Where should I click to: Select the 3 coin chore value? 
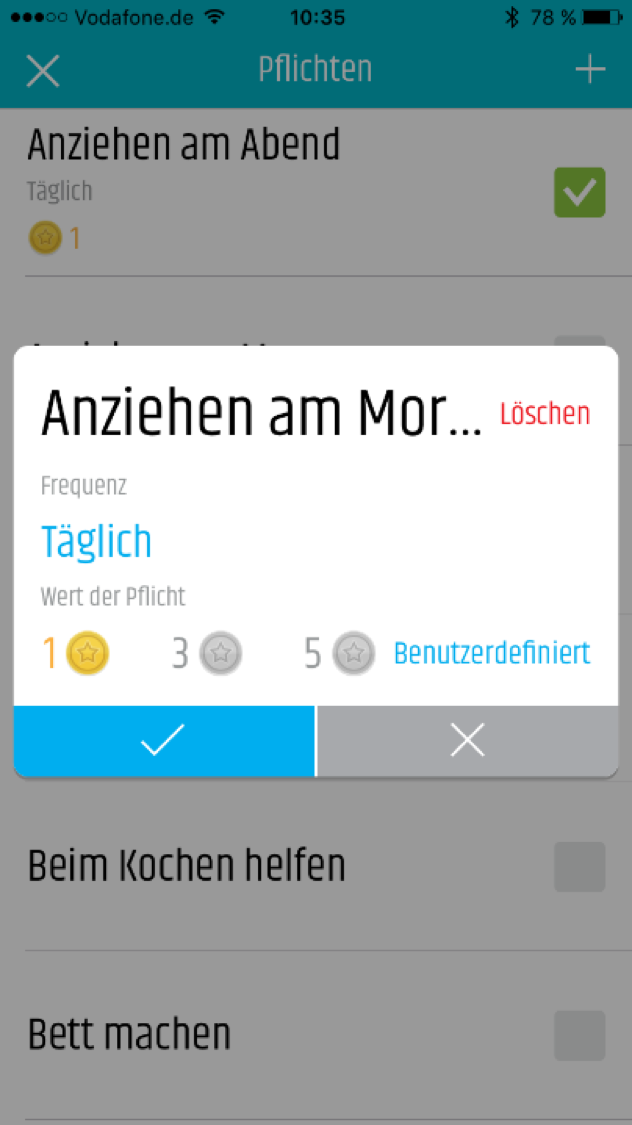click(207, 654)
